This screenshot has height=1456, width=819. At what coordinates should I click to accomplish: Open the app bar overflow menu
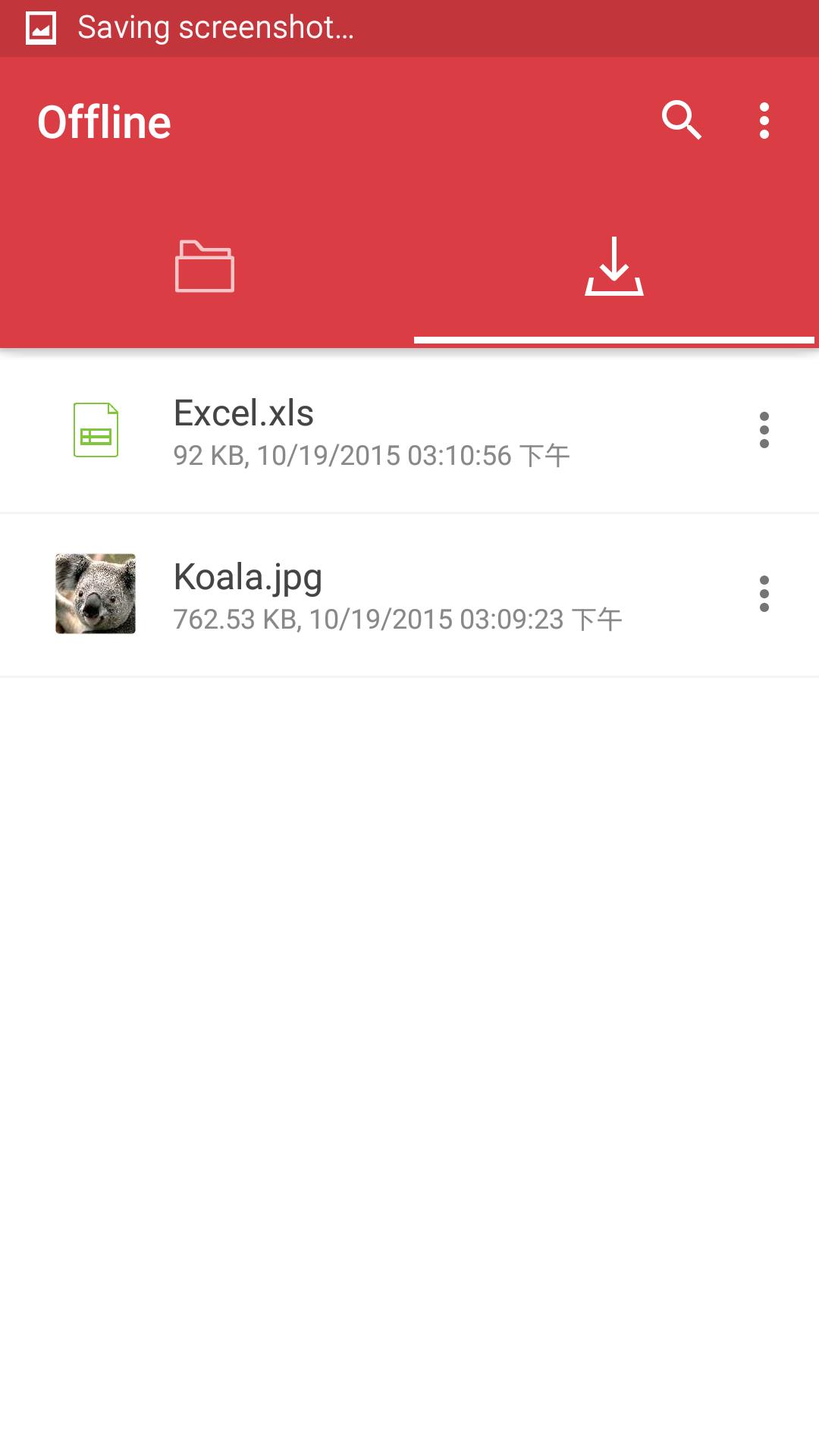(x=764, y=121)
